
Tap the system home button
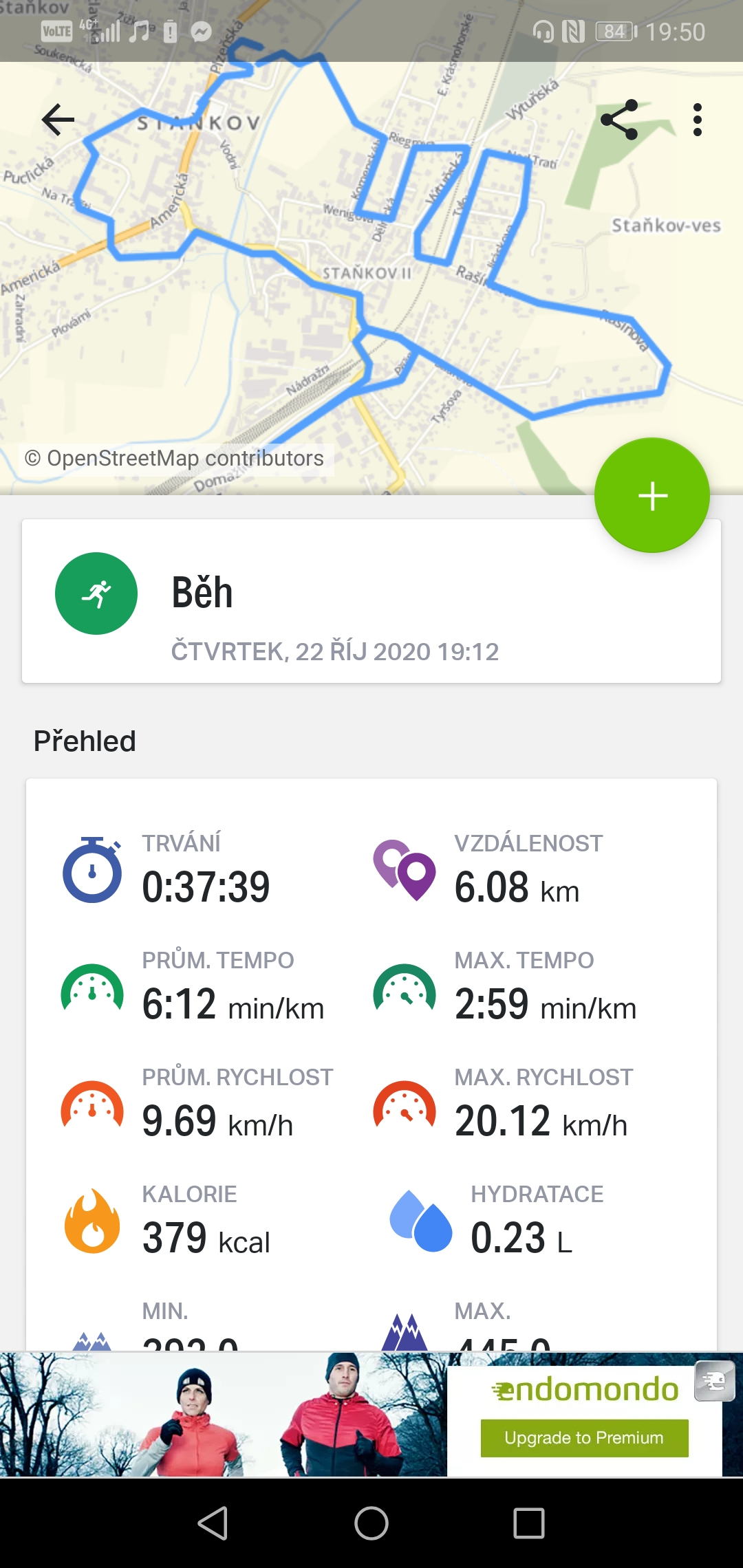pos(371,1523)
